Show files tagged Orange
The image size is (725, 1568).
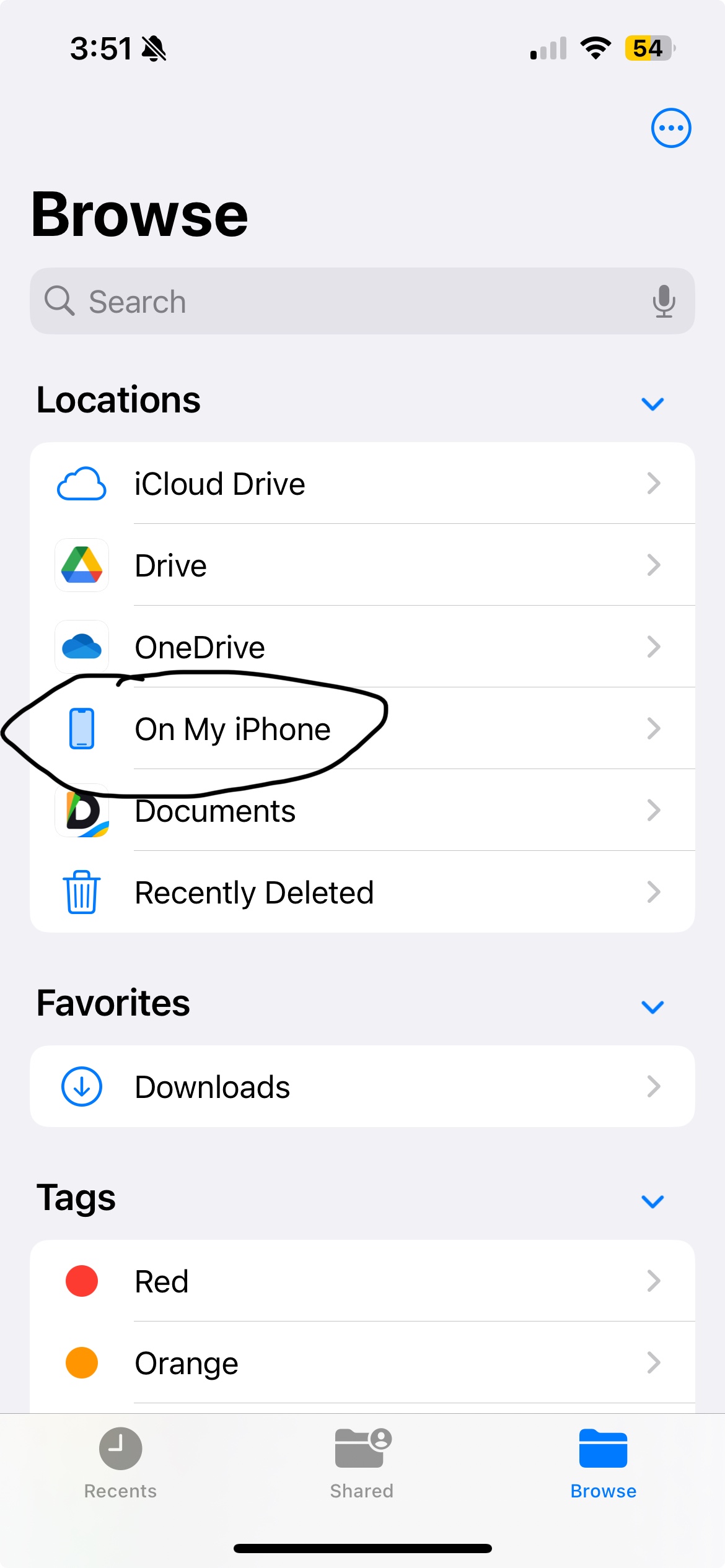pos(362,1363)
